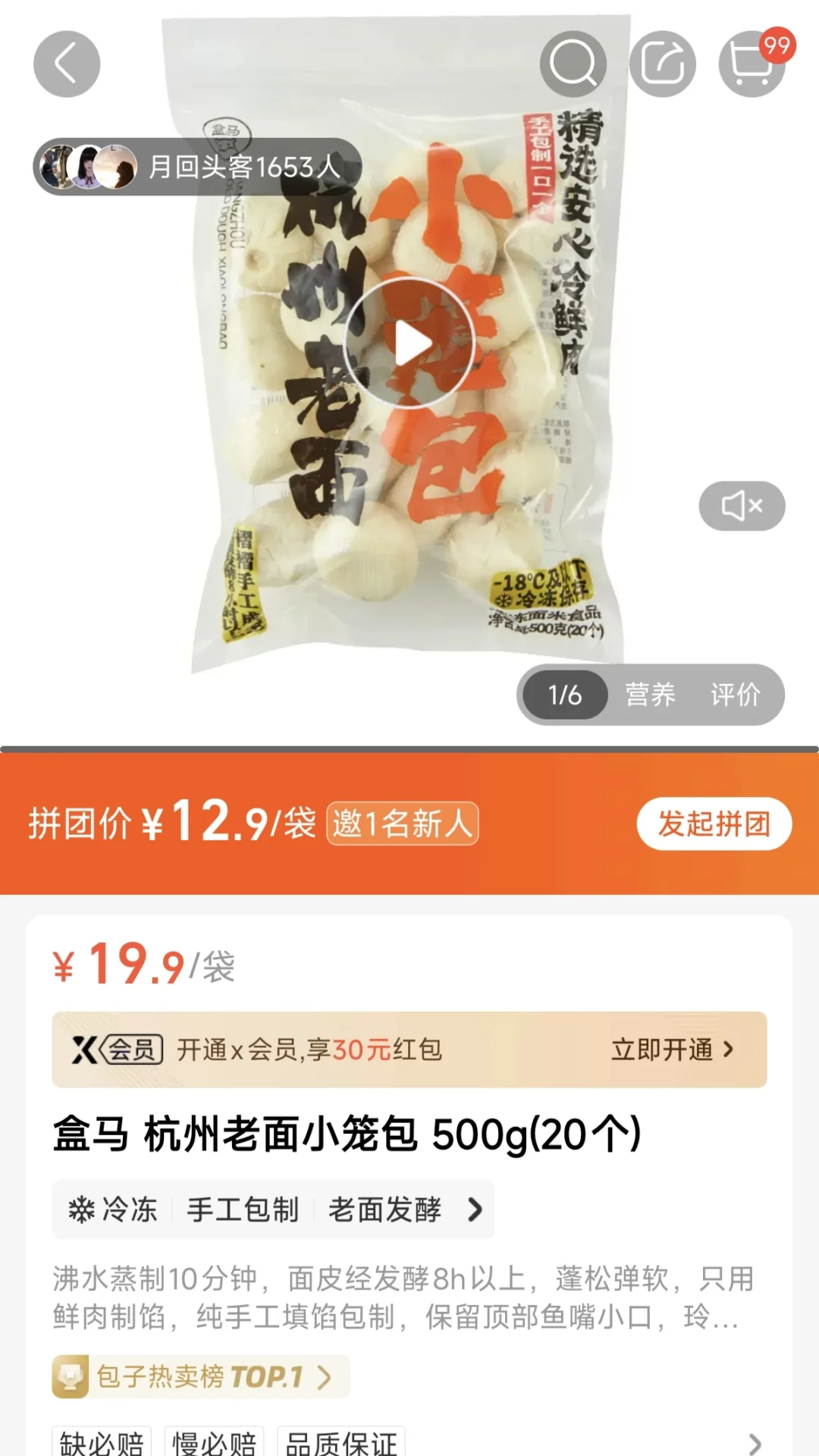Viewport: 819px width, 1456px height.
Task: Tap 发起拼团 to start group buy
Action: [714, 824]
